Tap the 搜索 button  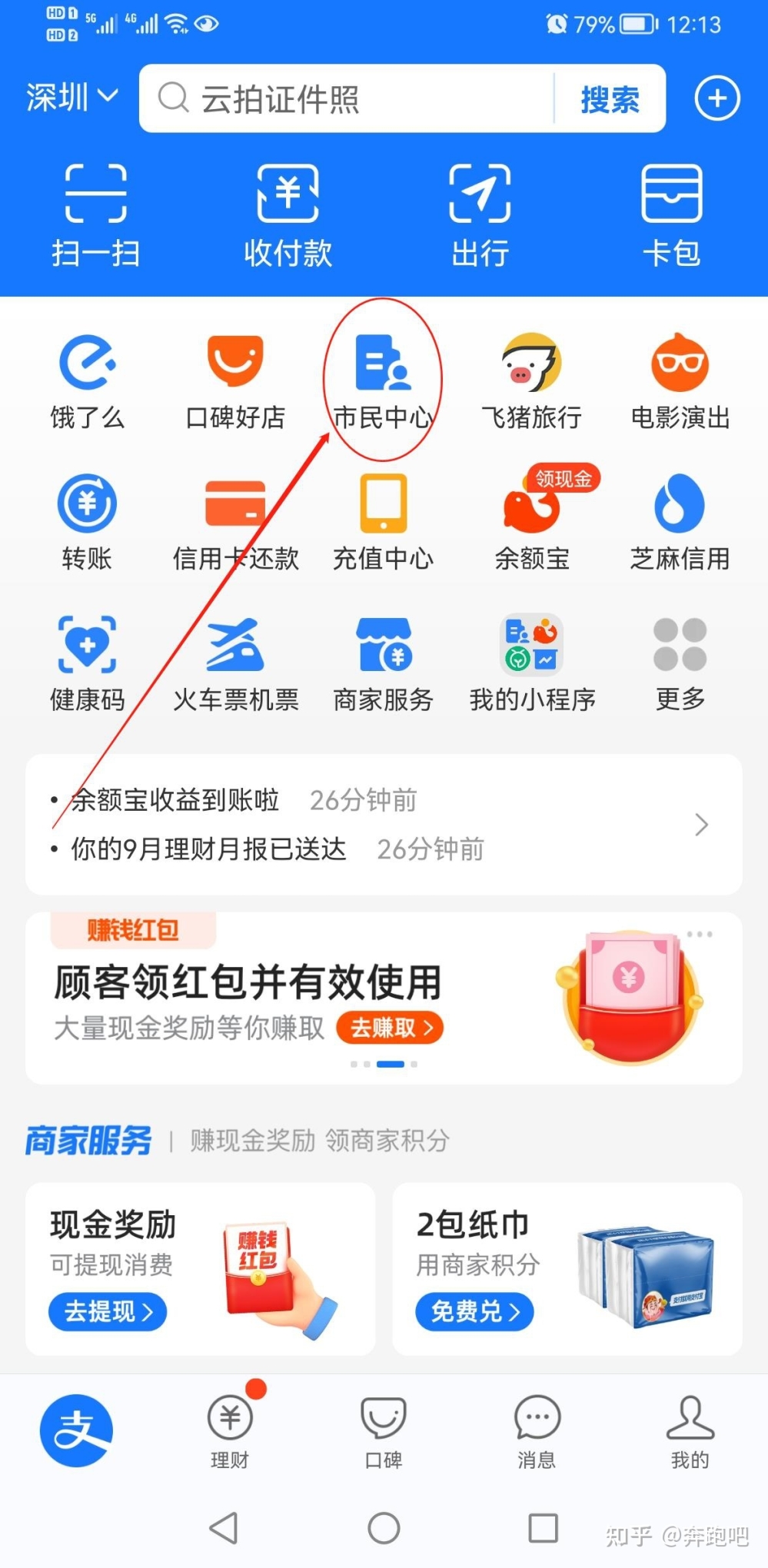[610, 99]
